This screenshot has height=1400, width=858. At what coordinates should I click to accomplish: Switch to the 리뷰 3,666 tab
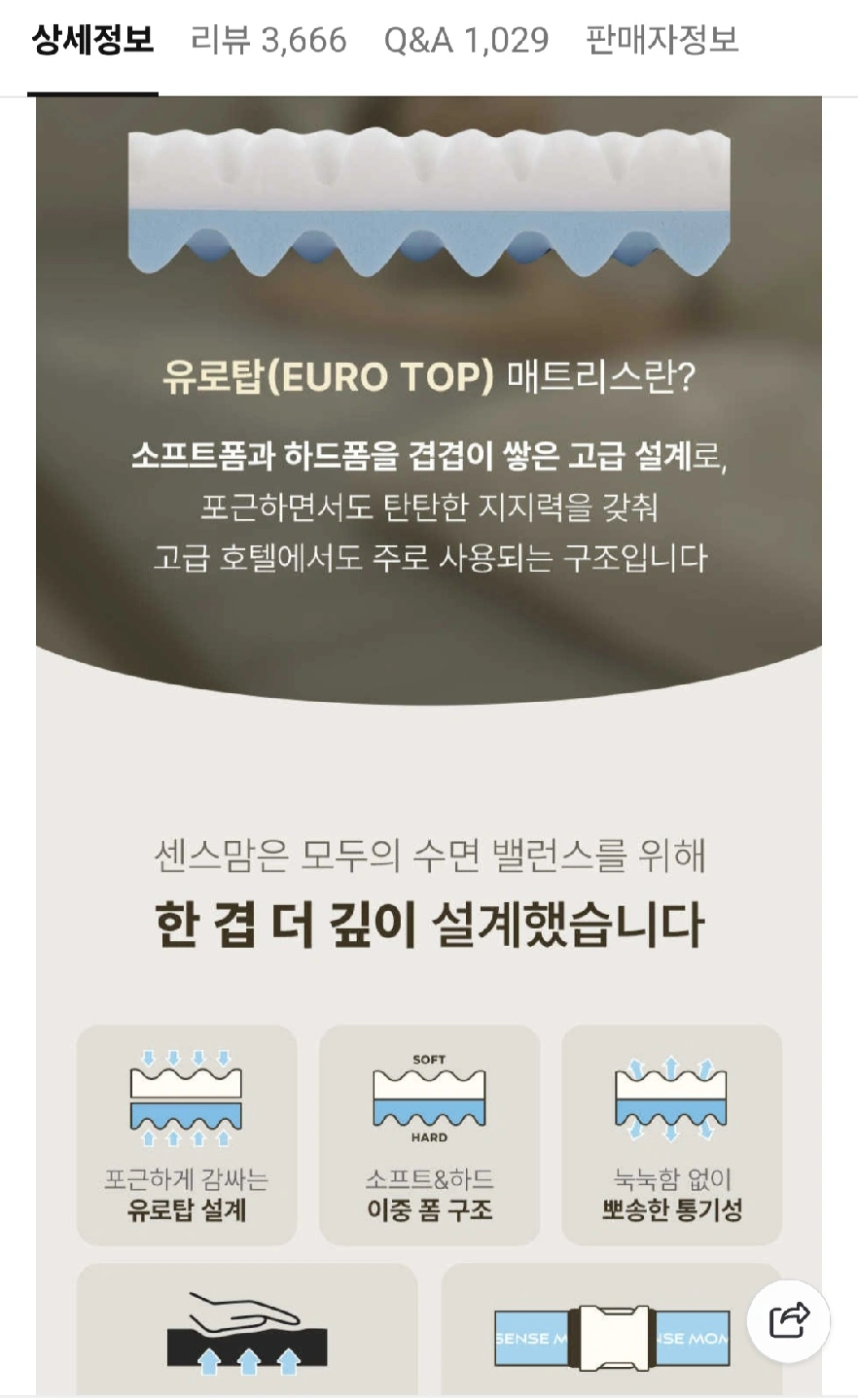268,41
